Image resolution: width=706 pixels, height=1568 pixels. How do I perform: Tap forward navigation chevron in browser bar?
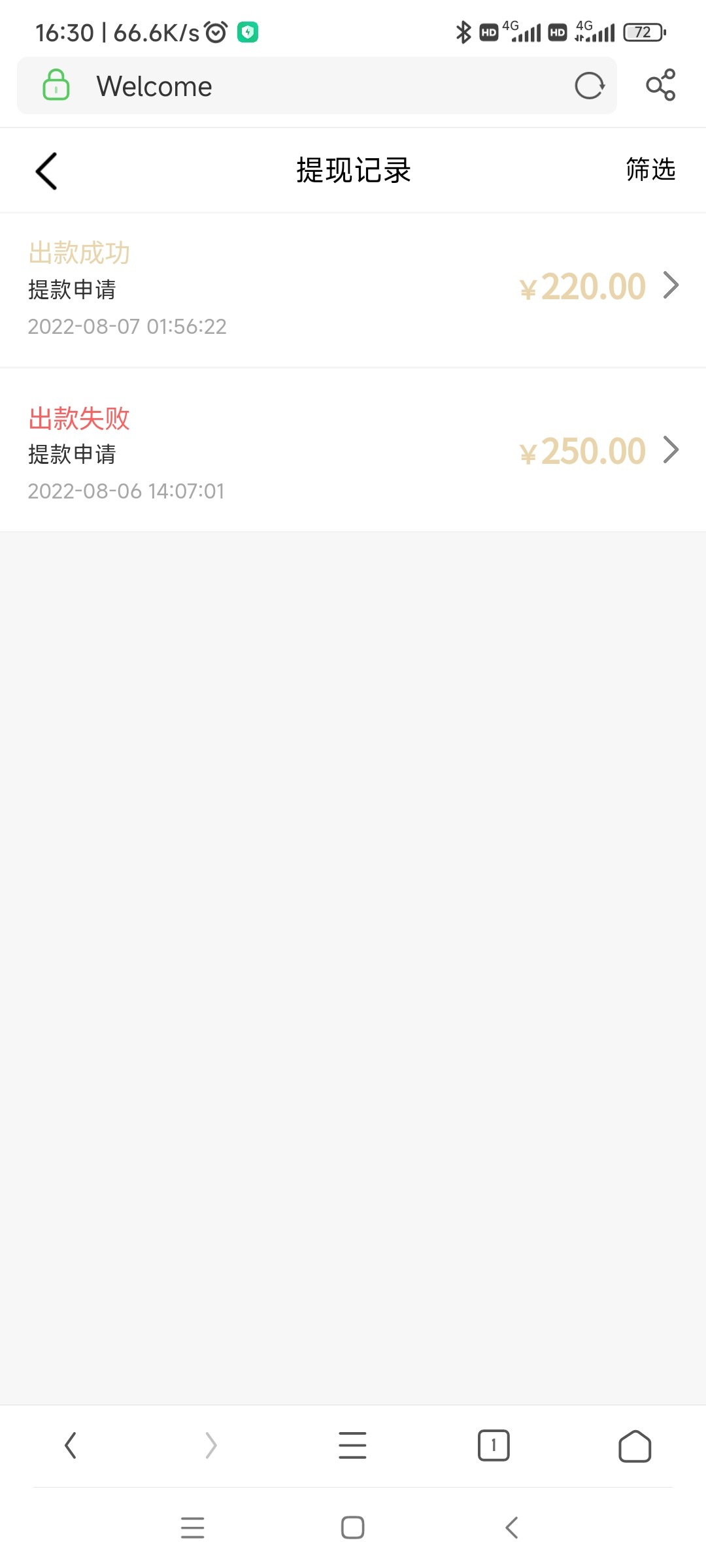click(211, 1446)
